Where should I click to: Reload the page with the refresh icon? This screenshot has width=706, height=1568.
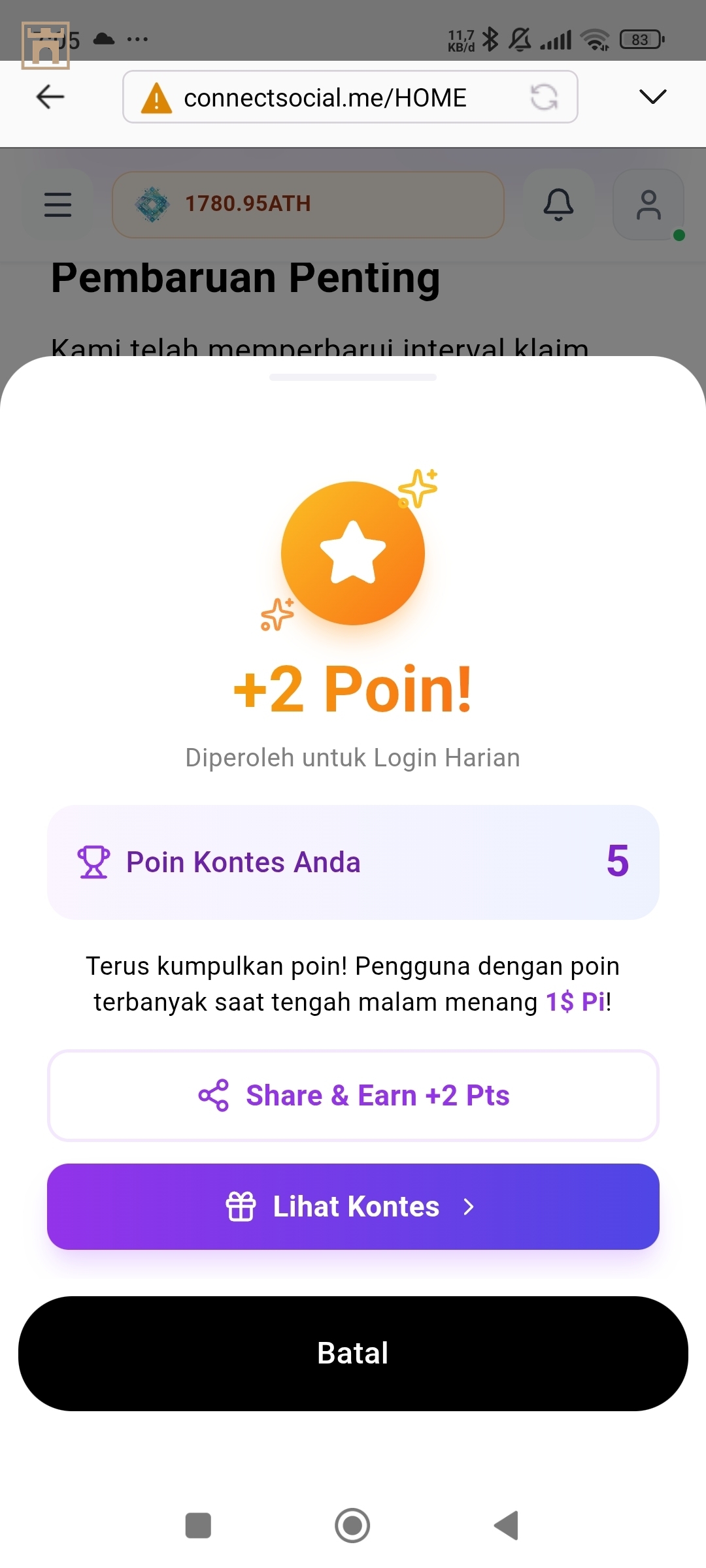(544, 98)
